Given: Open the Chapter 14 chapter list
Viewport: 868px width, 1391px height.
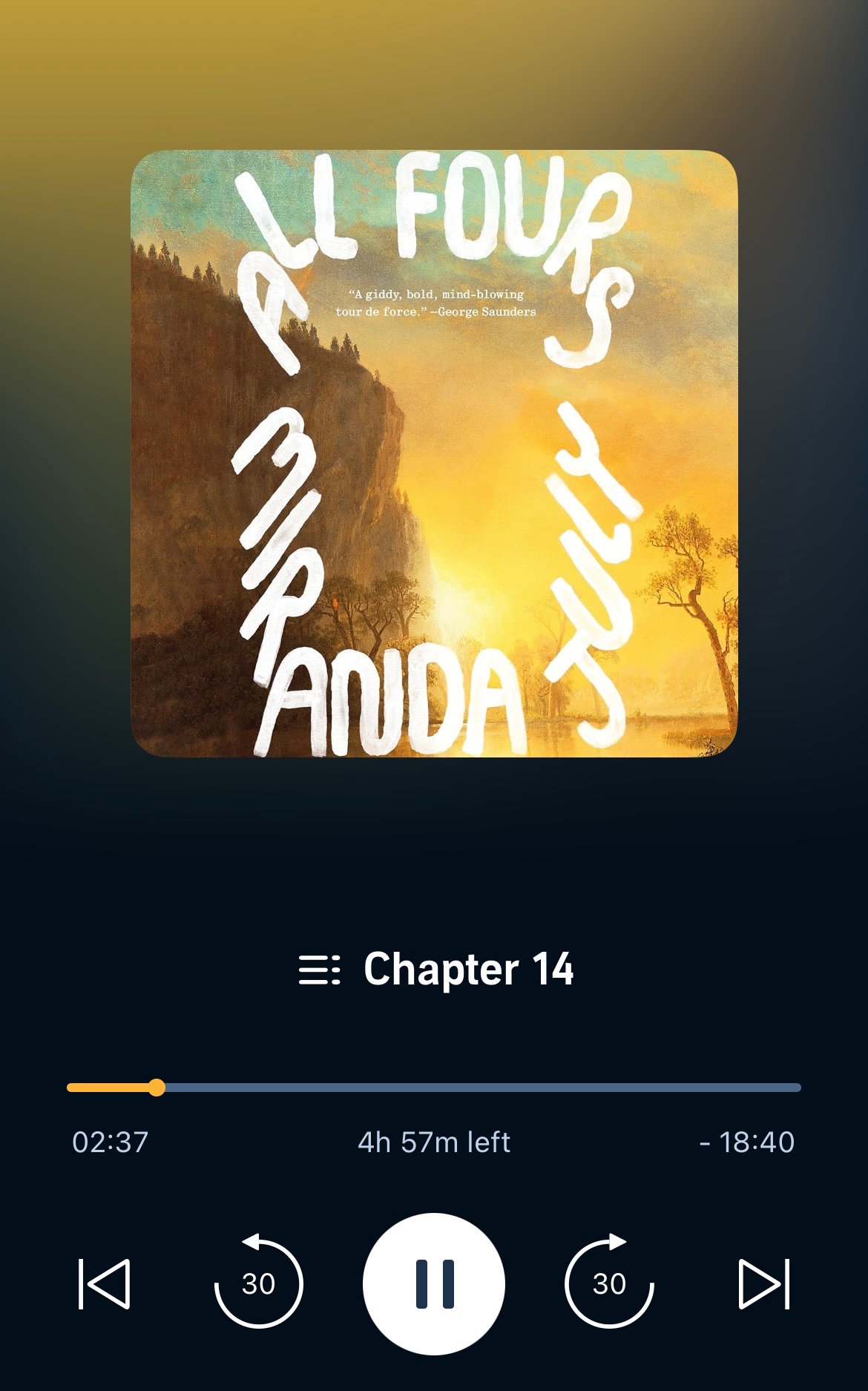Looking at the screenshot, I should click(436, 969).
